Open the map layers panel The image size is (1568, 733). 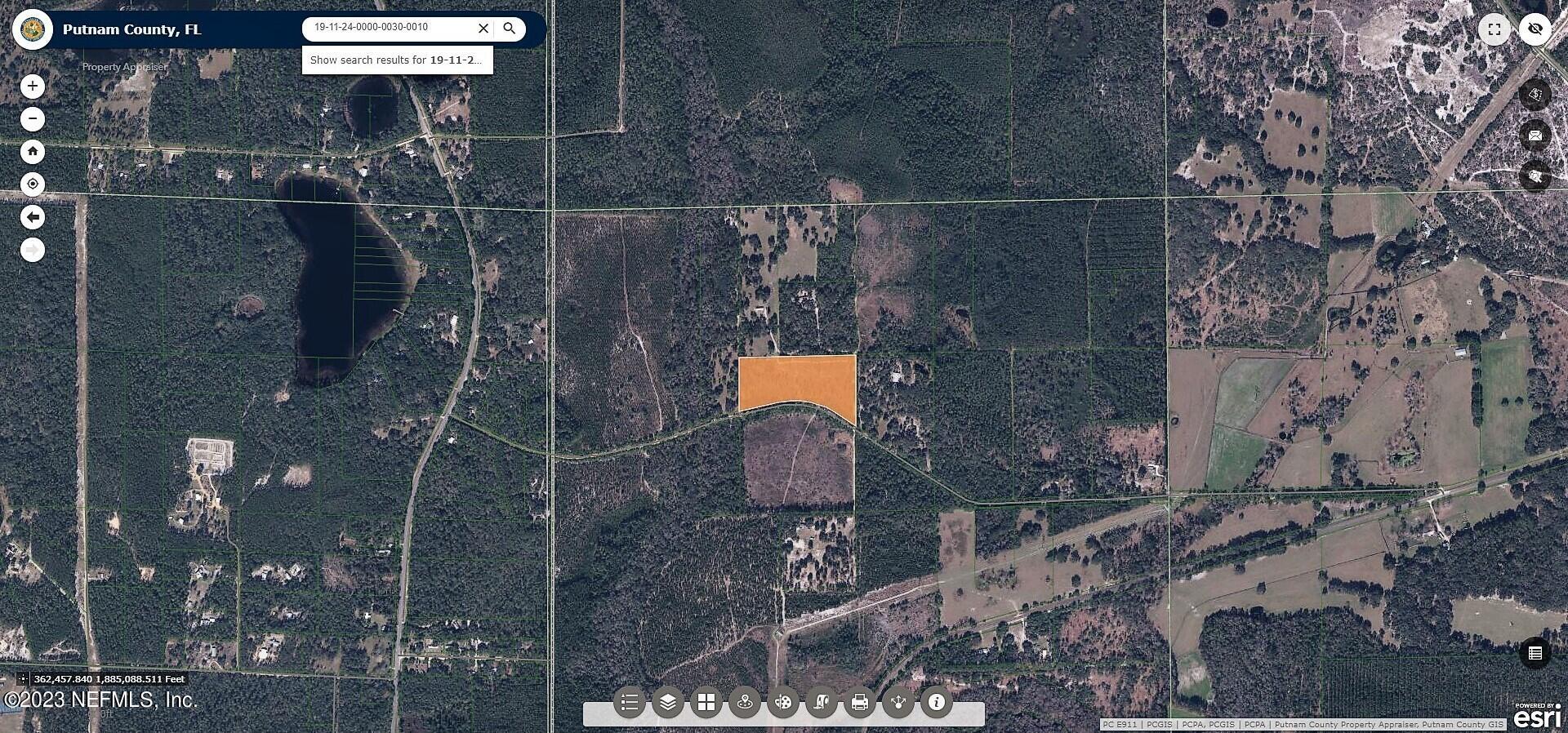[668, 702]
